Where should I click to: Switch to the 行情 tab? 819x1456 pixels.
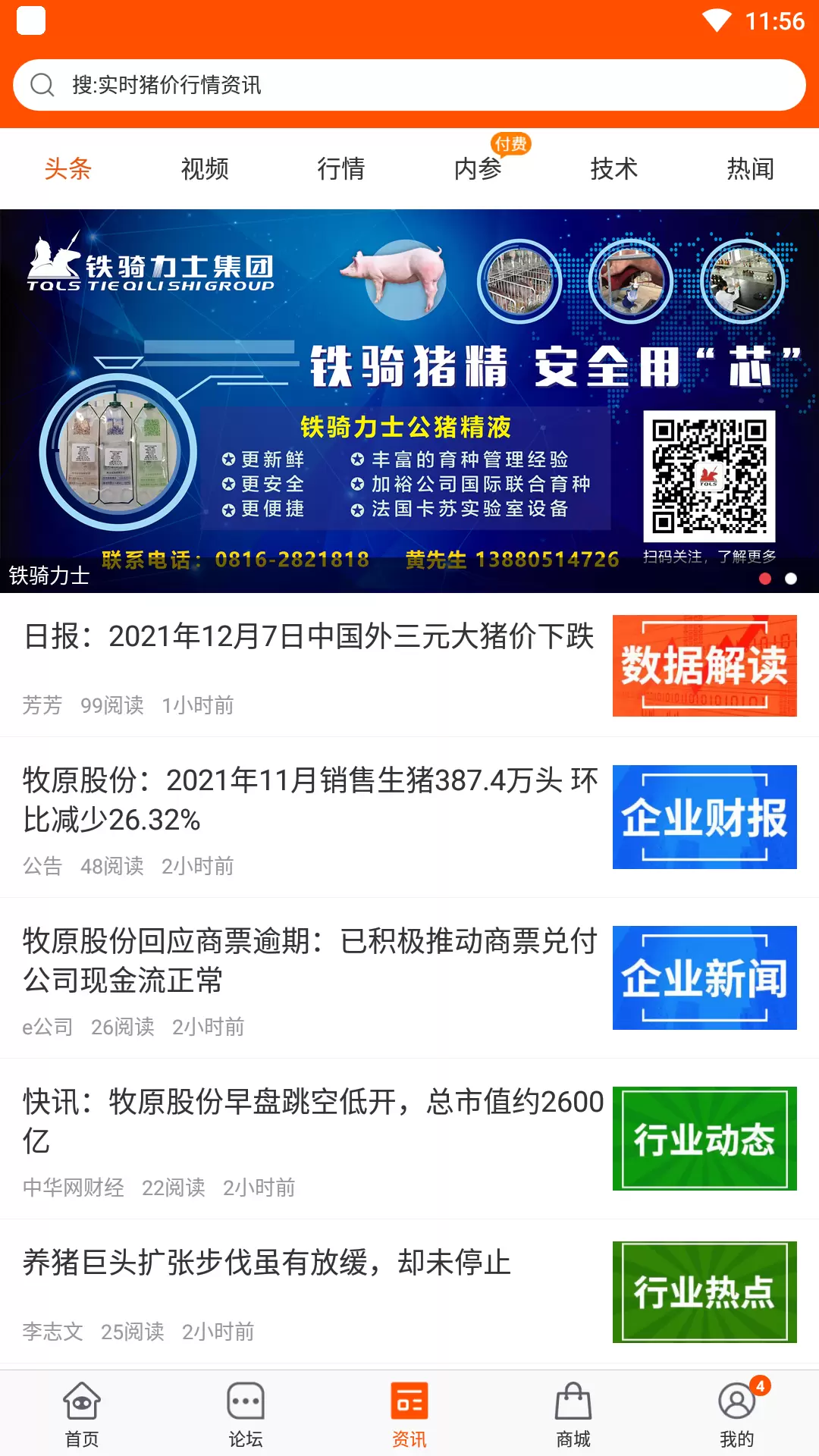coord(341,168)
